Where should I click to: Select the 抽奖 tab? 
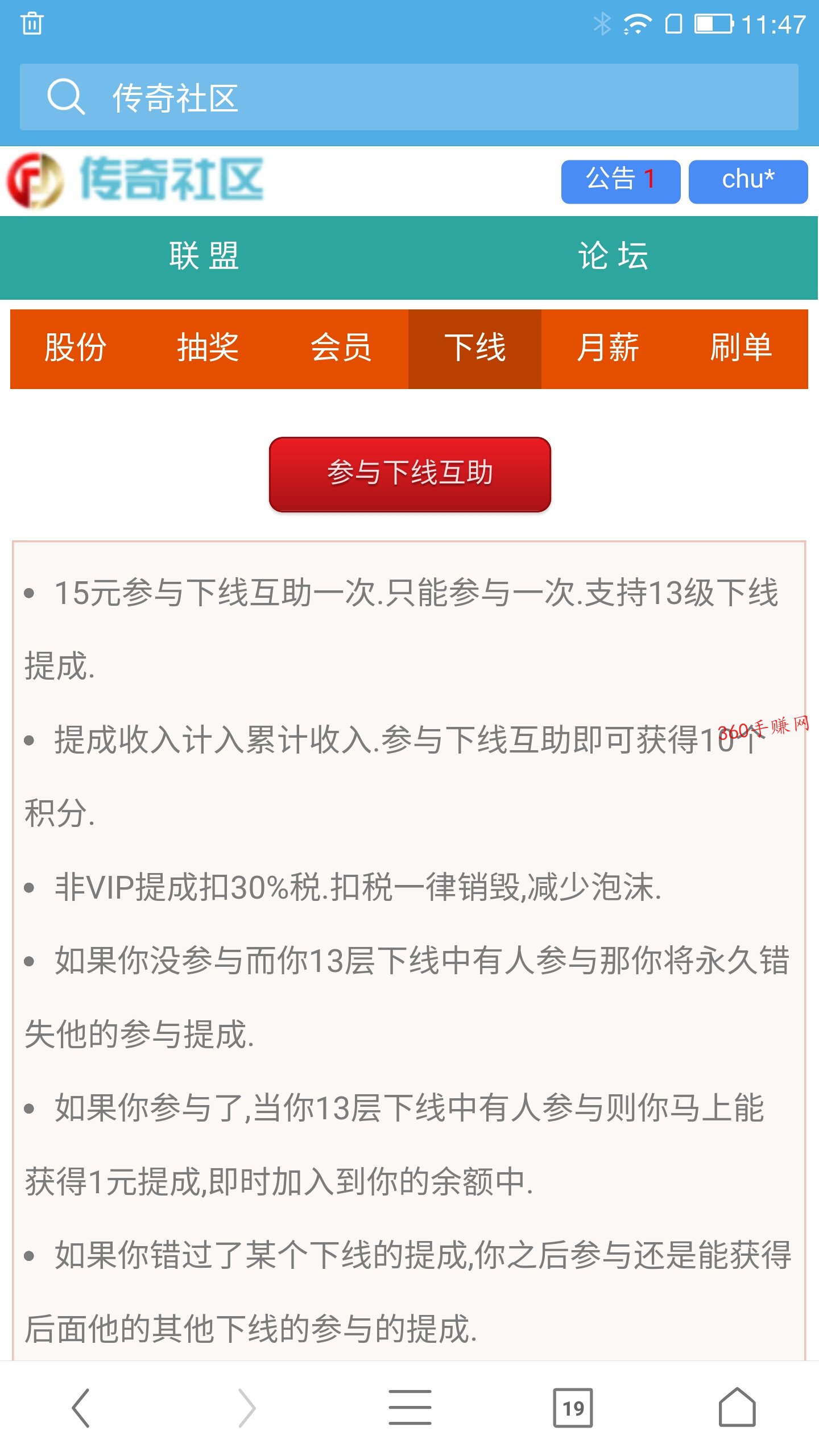209,349
